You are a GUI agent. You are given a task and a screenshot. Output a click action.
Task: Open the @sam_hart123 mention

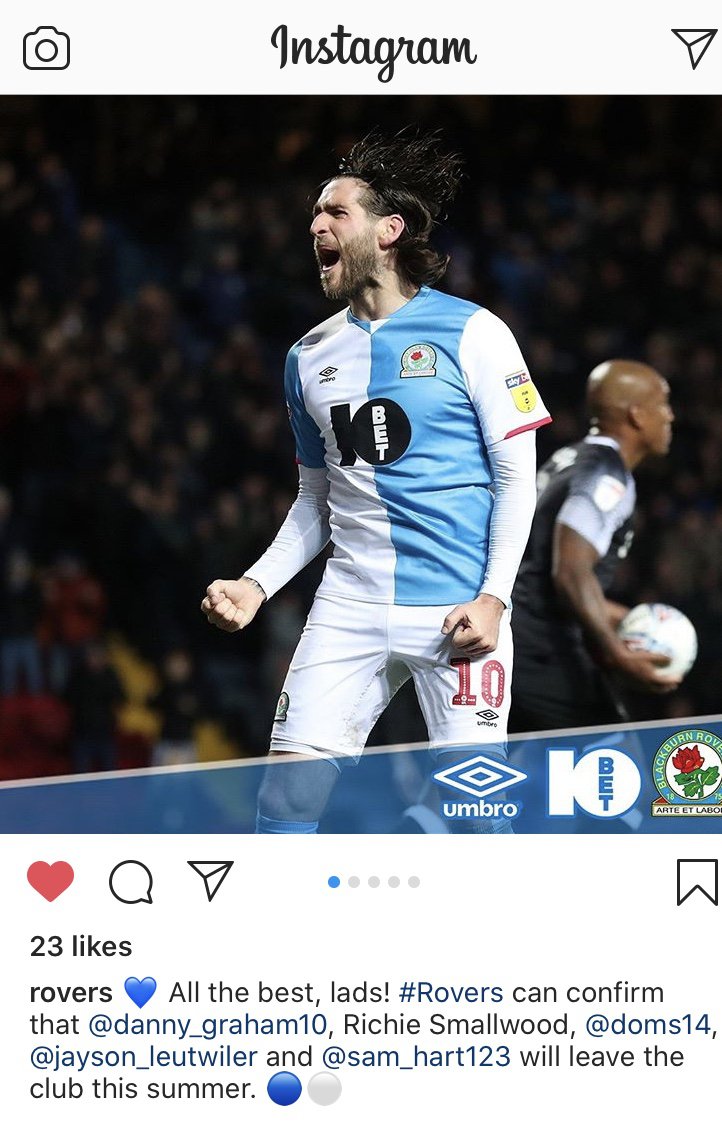[418, 1057]
